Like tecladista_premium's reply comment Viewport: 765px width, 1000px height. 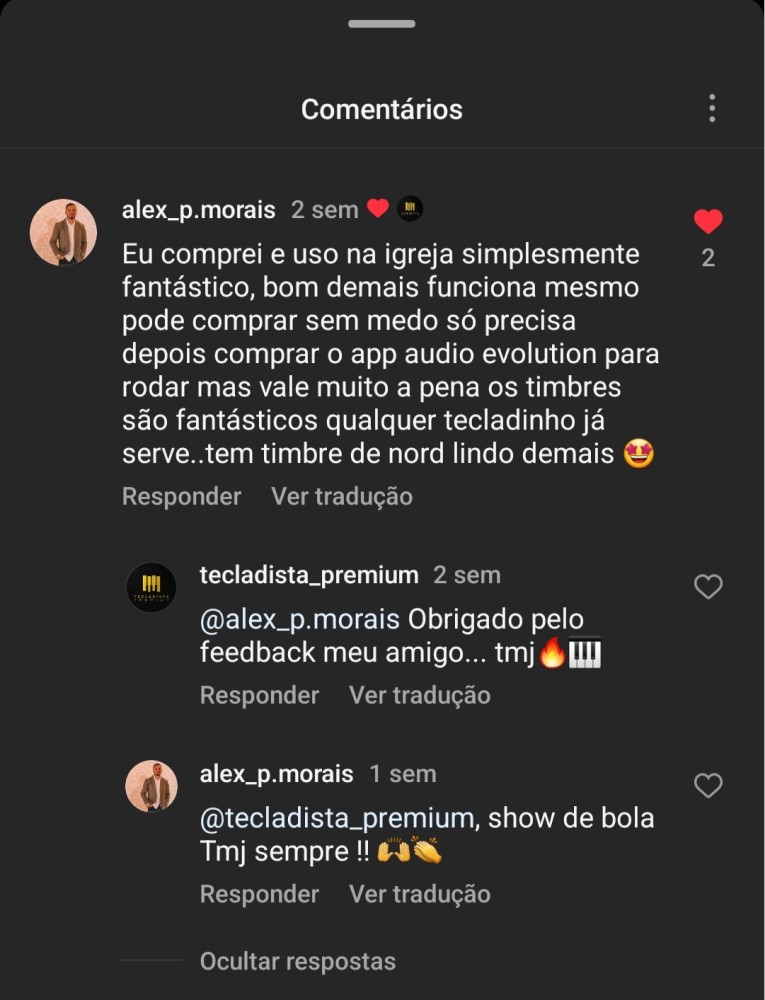tap(708, 587)
